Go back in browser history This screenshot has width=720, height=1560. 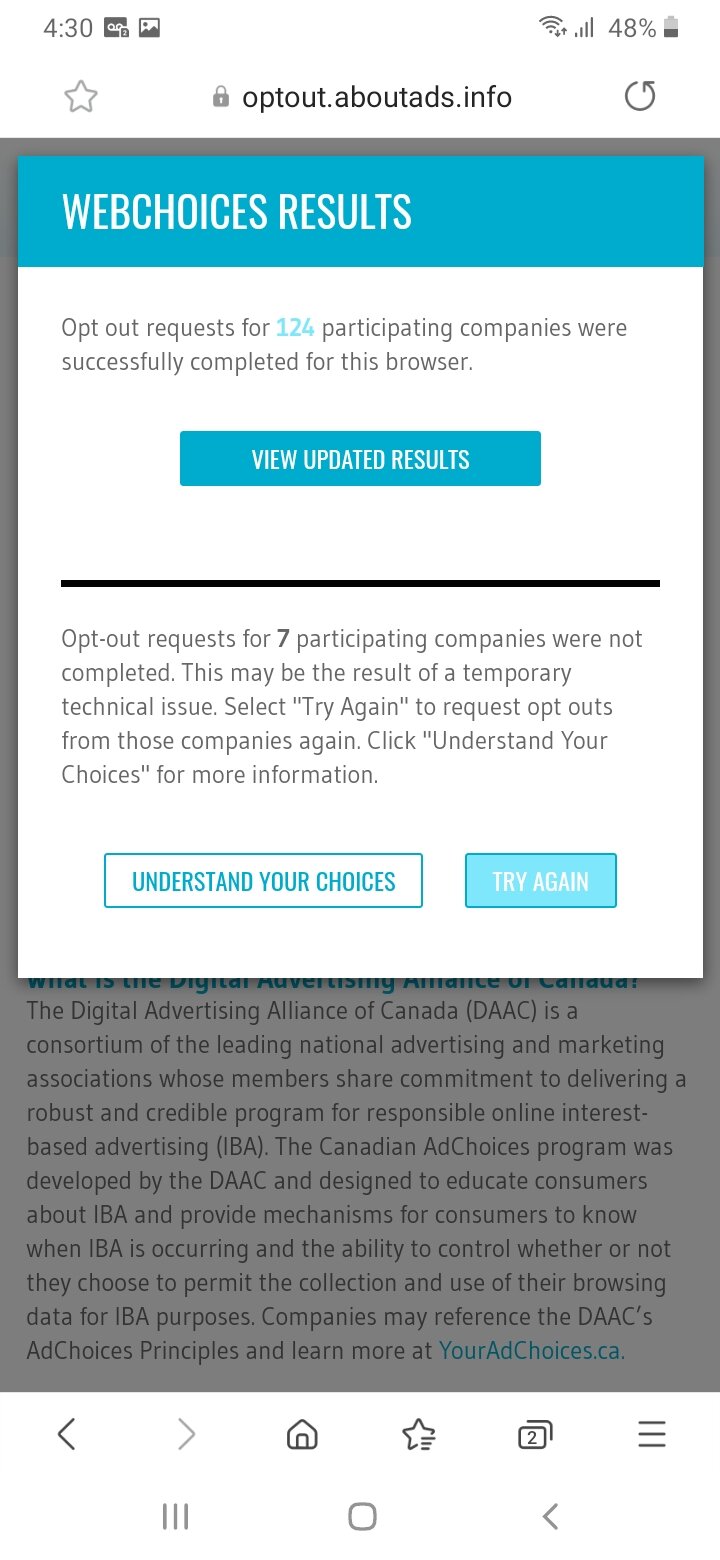click(67, 1435)
